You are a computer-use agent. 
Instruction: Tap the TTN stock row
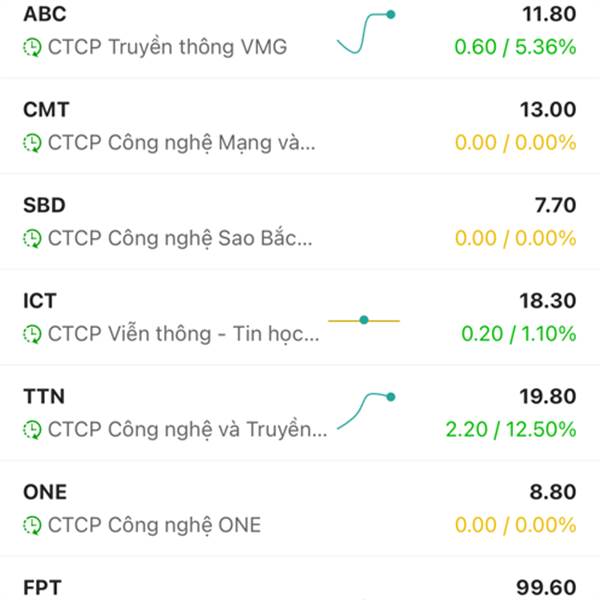(300, 413)
